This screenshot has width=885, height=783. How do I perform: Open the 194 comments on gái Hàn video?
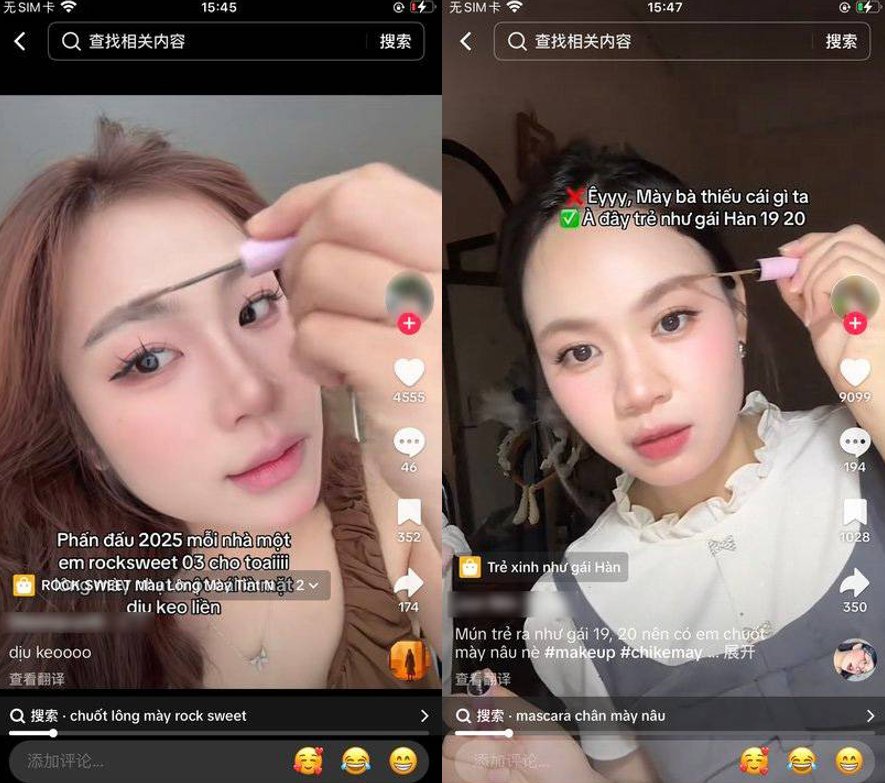855,442
